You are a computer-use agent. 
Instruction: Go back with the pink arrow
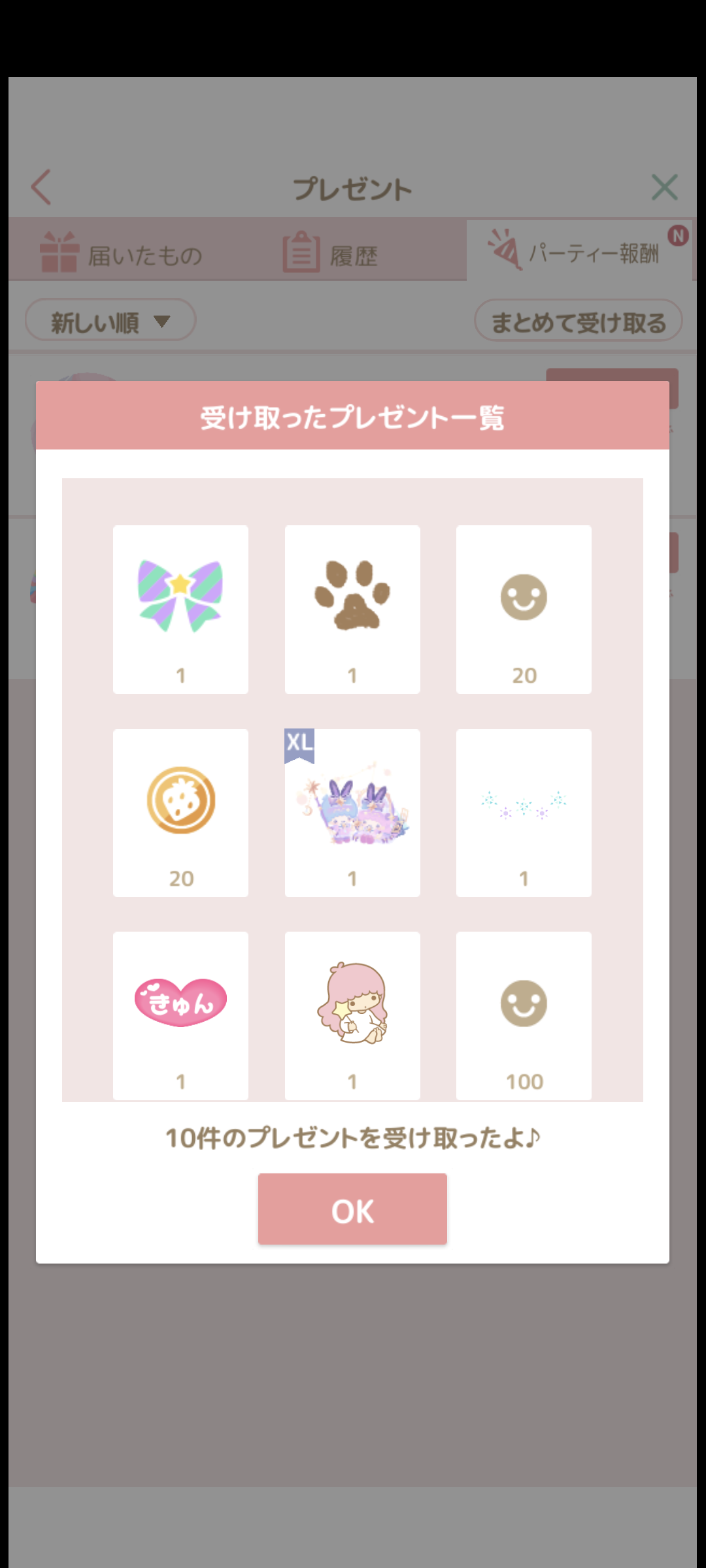41,188
